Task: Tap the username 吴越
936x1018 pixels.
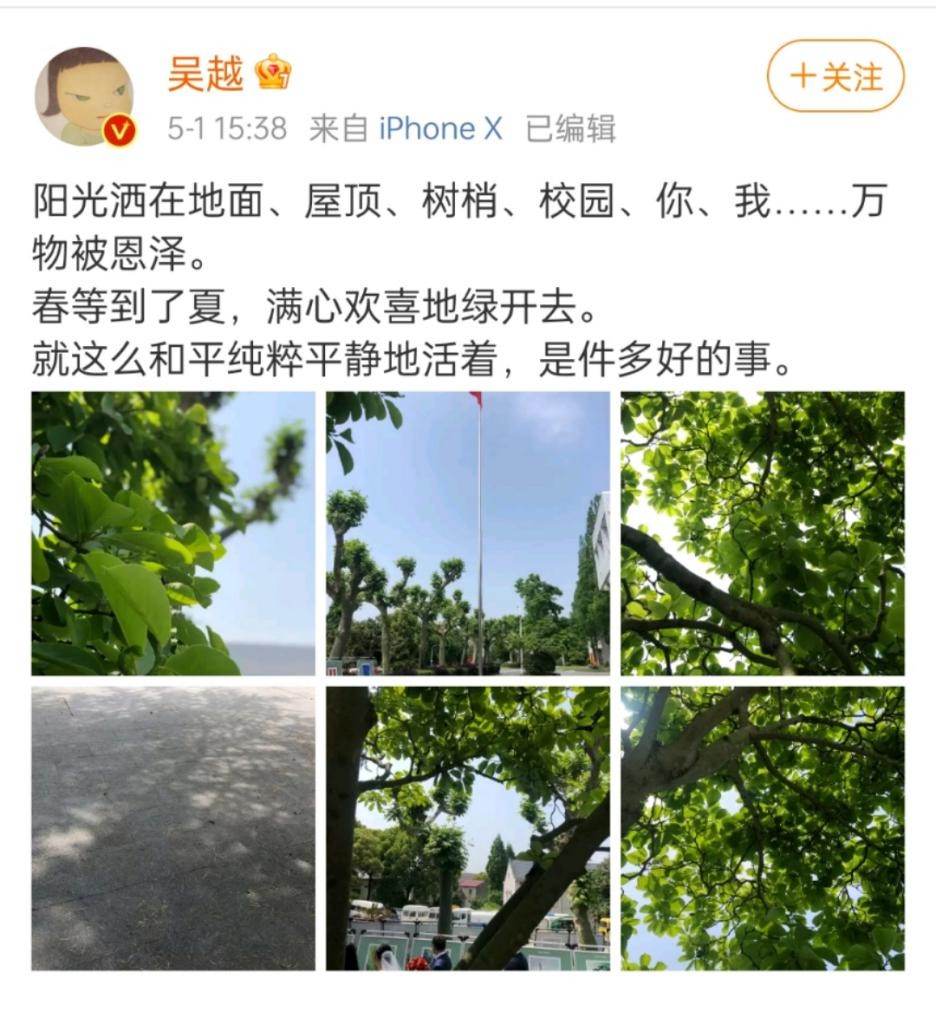Action: (205, 73)
